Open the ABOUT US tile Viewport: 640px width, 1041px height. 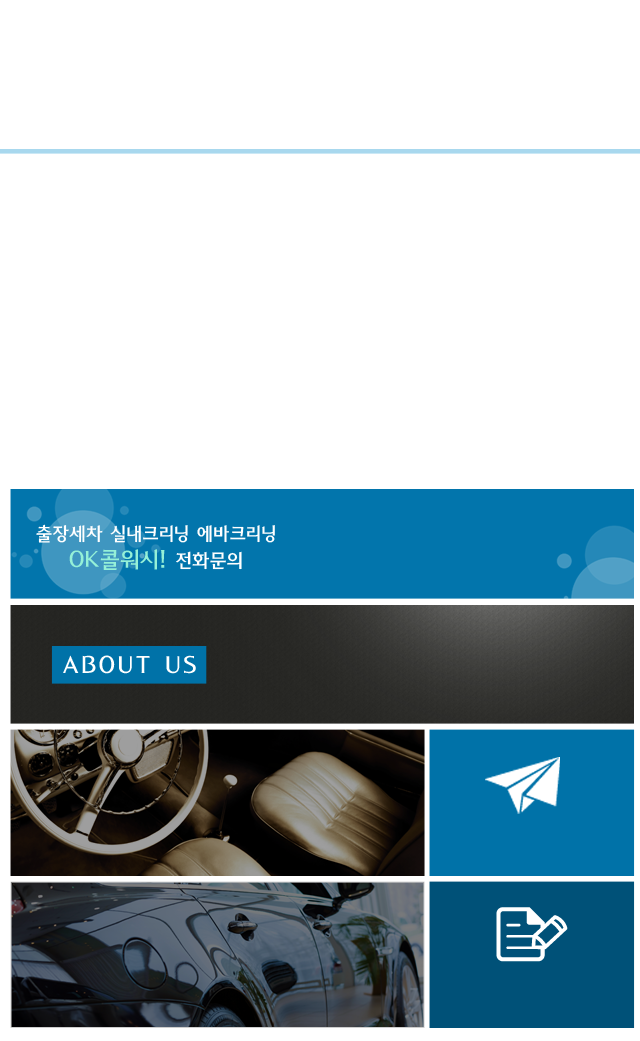point(322,664)
